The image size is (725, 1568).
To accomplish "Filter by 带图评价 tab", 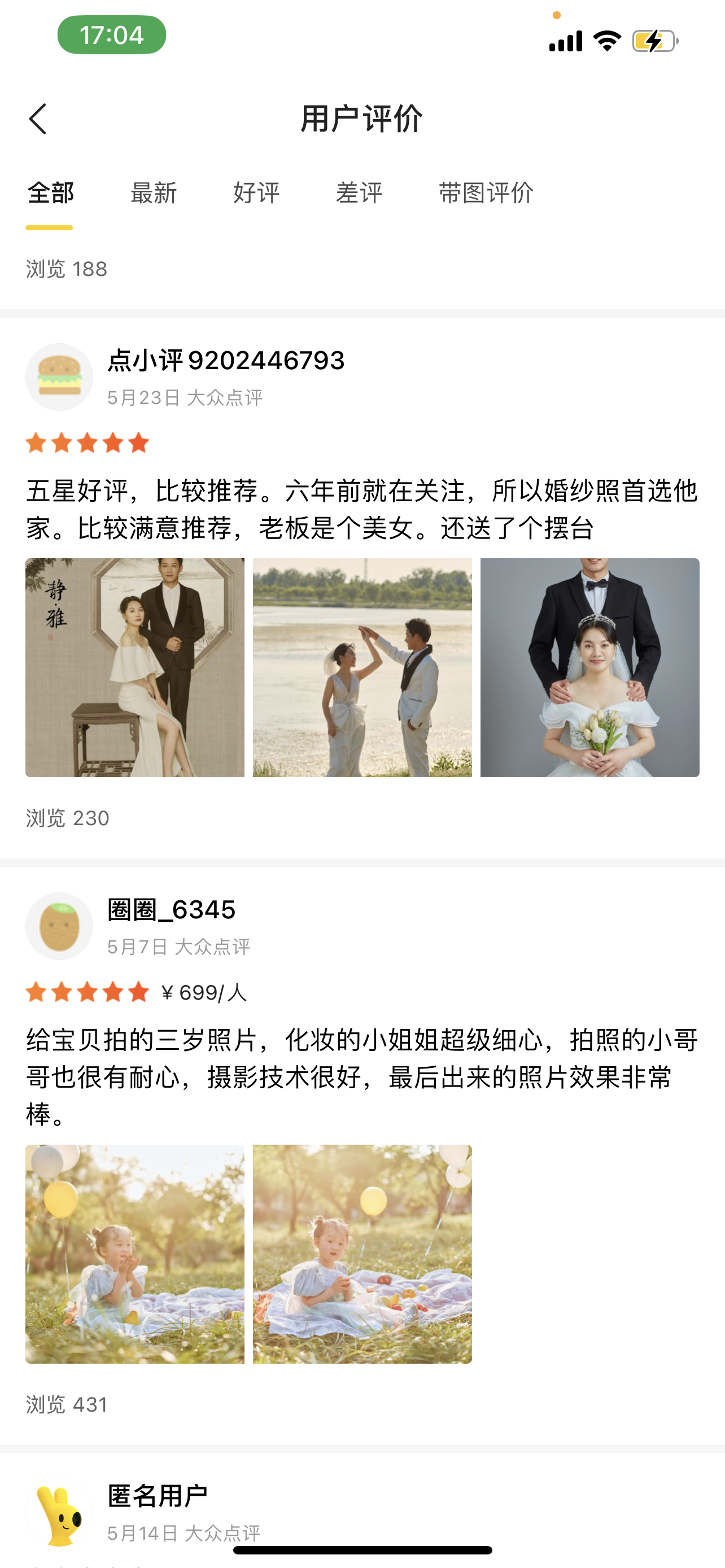I will [486, 193].
